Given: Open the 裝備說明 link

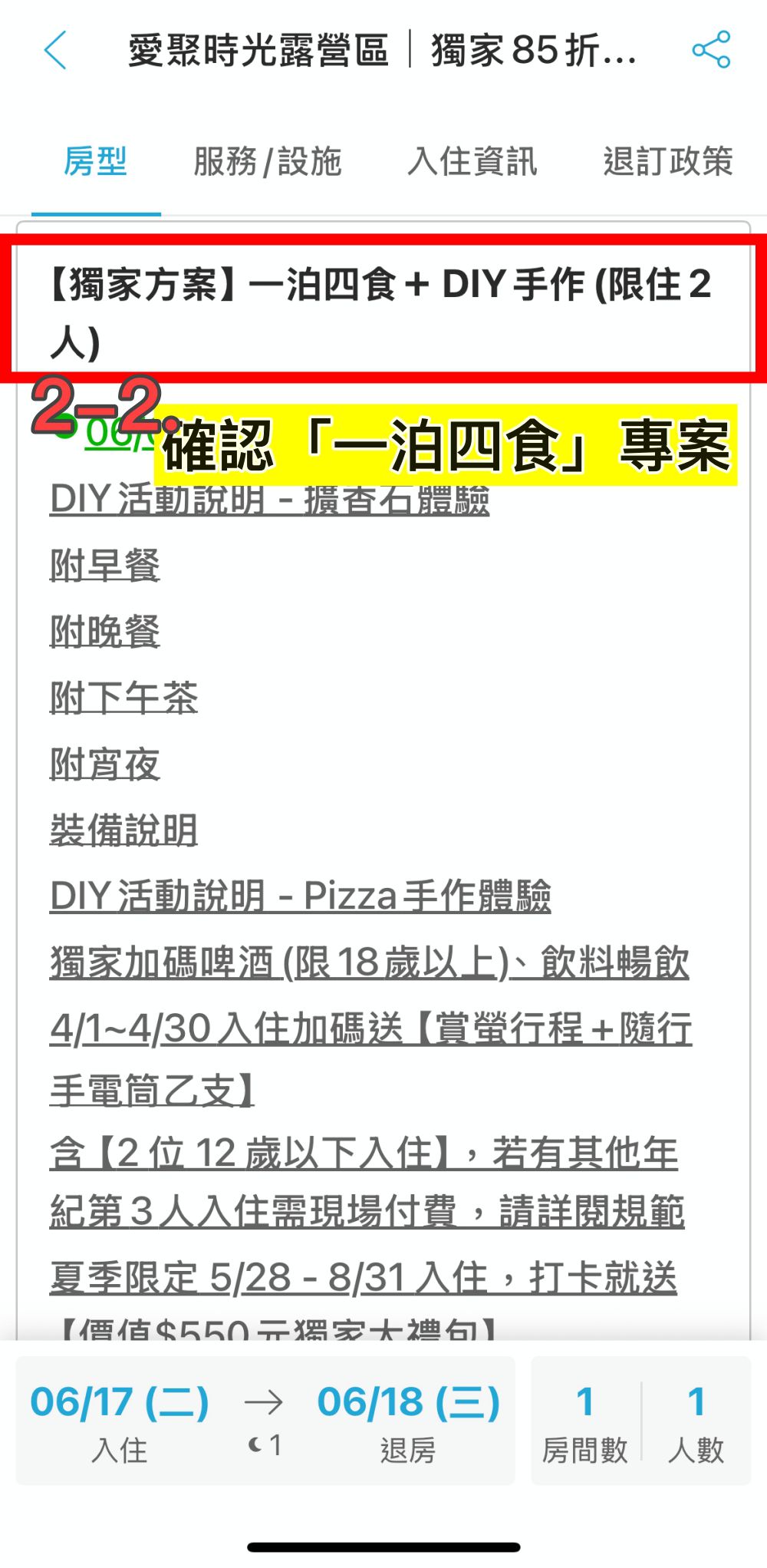Looking at the screenshot, I should 123,830.
